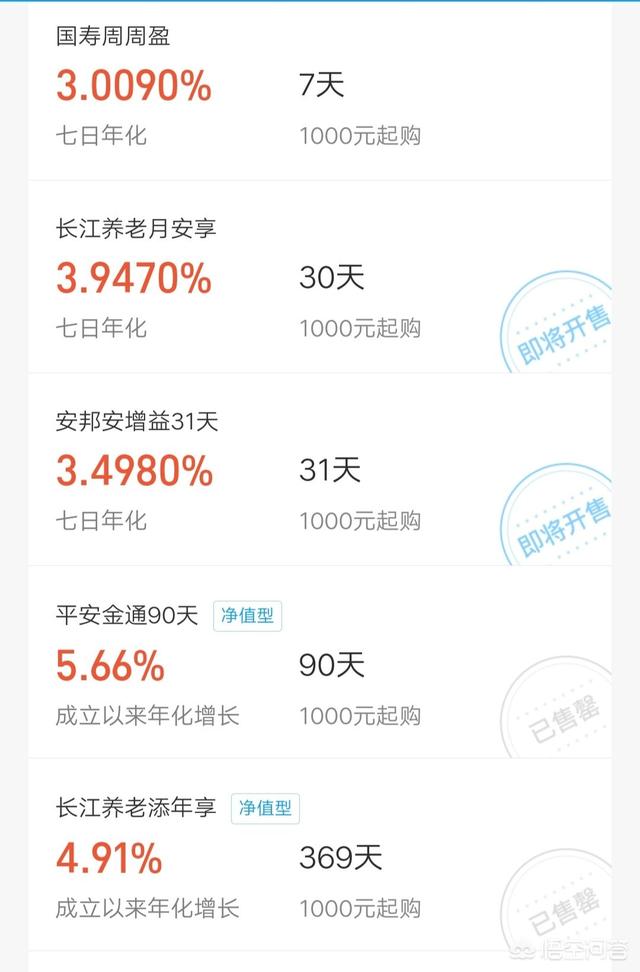View 长江养老月安享 30-day product details

tap(136, 229)
